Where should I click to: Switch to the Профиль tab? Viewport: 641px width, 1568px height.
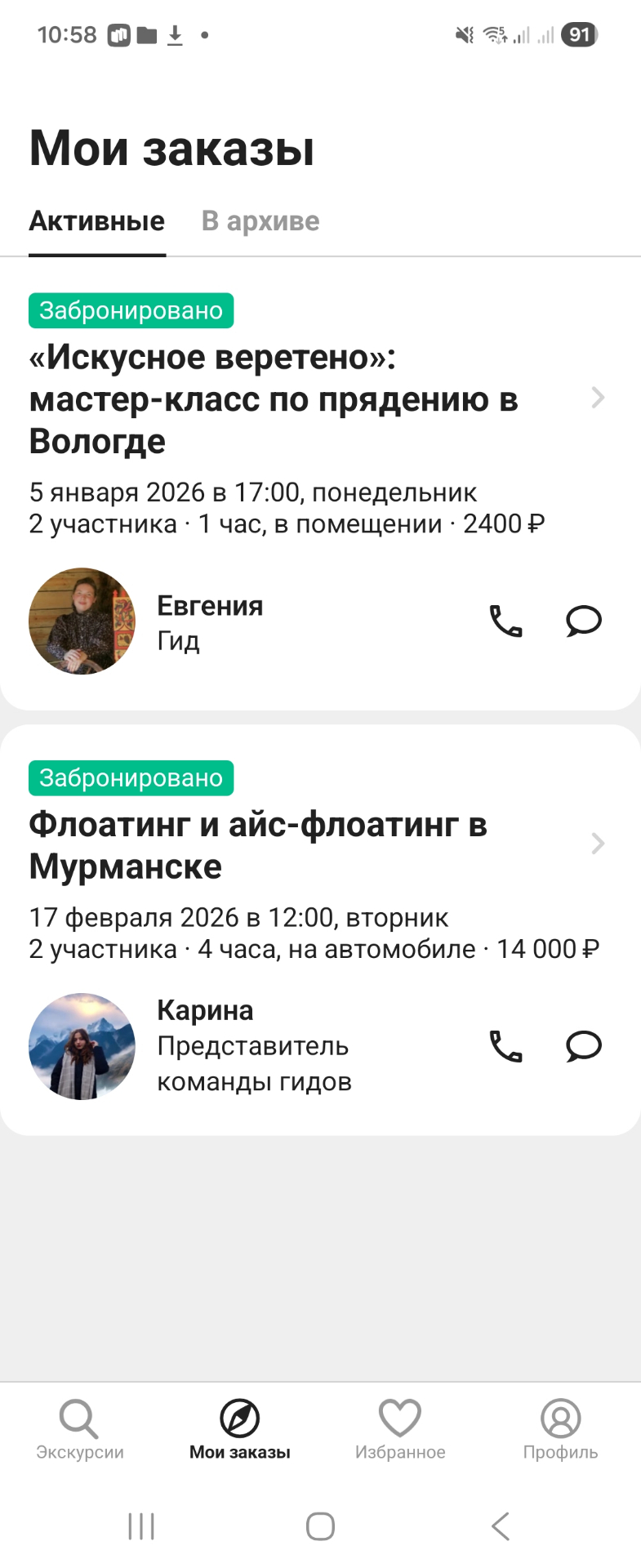[560, 1429]
